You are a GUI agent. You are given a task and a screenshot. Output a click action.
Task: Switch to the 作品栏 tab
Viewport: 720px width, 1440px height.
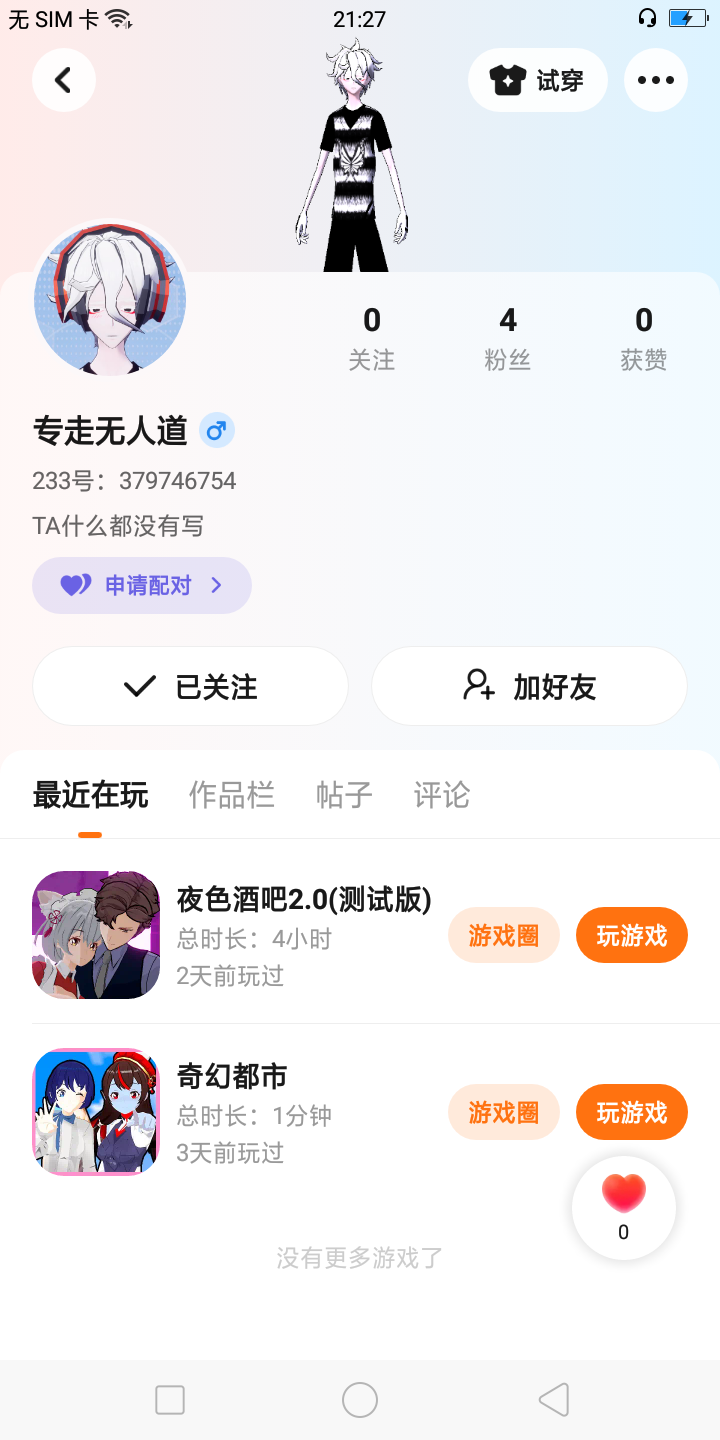[x=232, y=795]
